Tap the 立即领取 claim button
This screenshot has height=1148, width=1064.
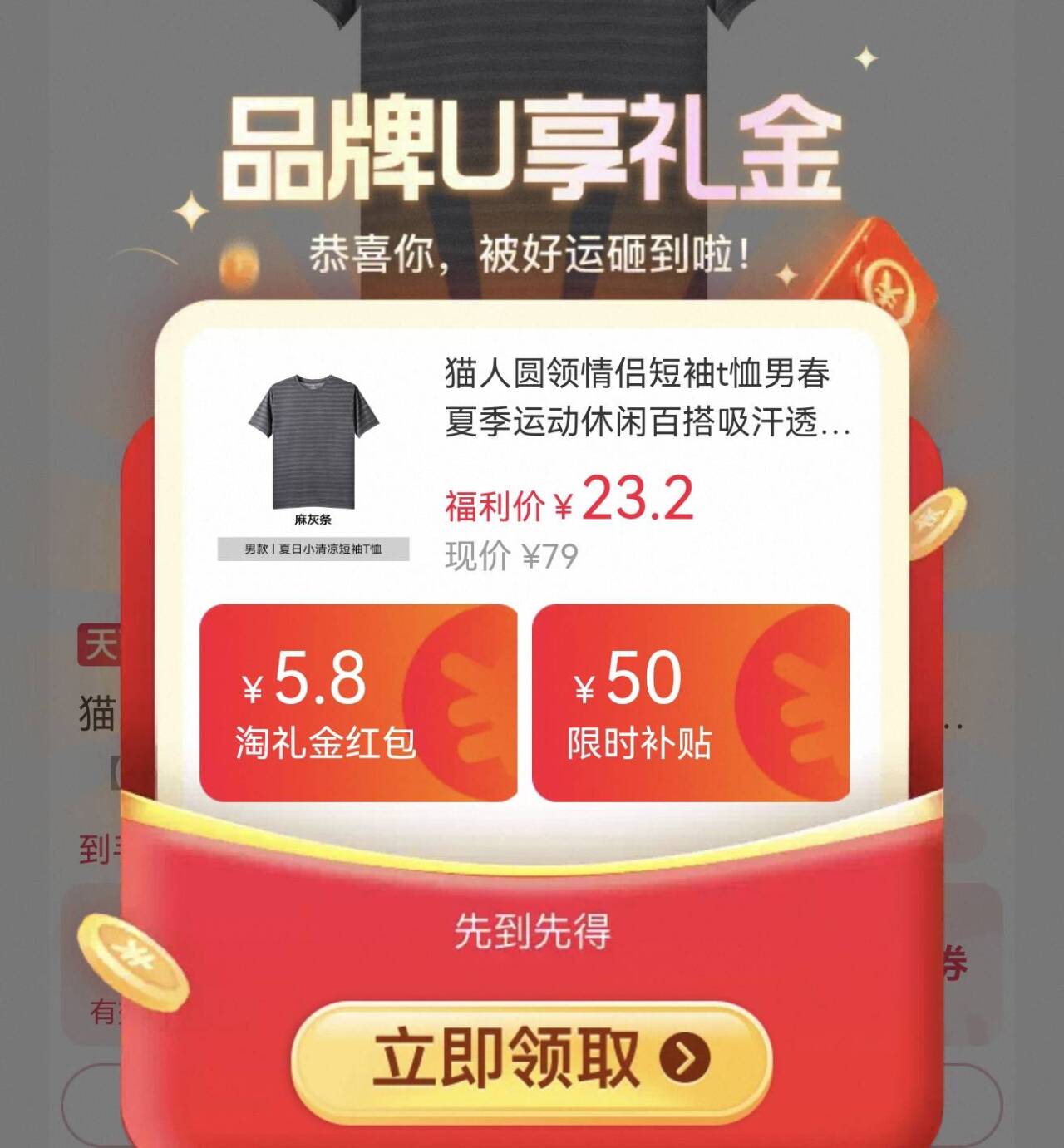pyautogui.click(x=530, y=1058)
